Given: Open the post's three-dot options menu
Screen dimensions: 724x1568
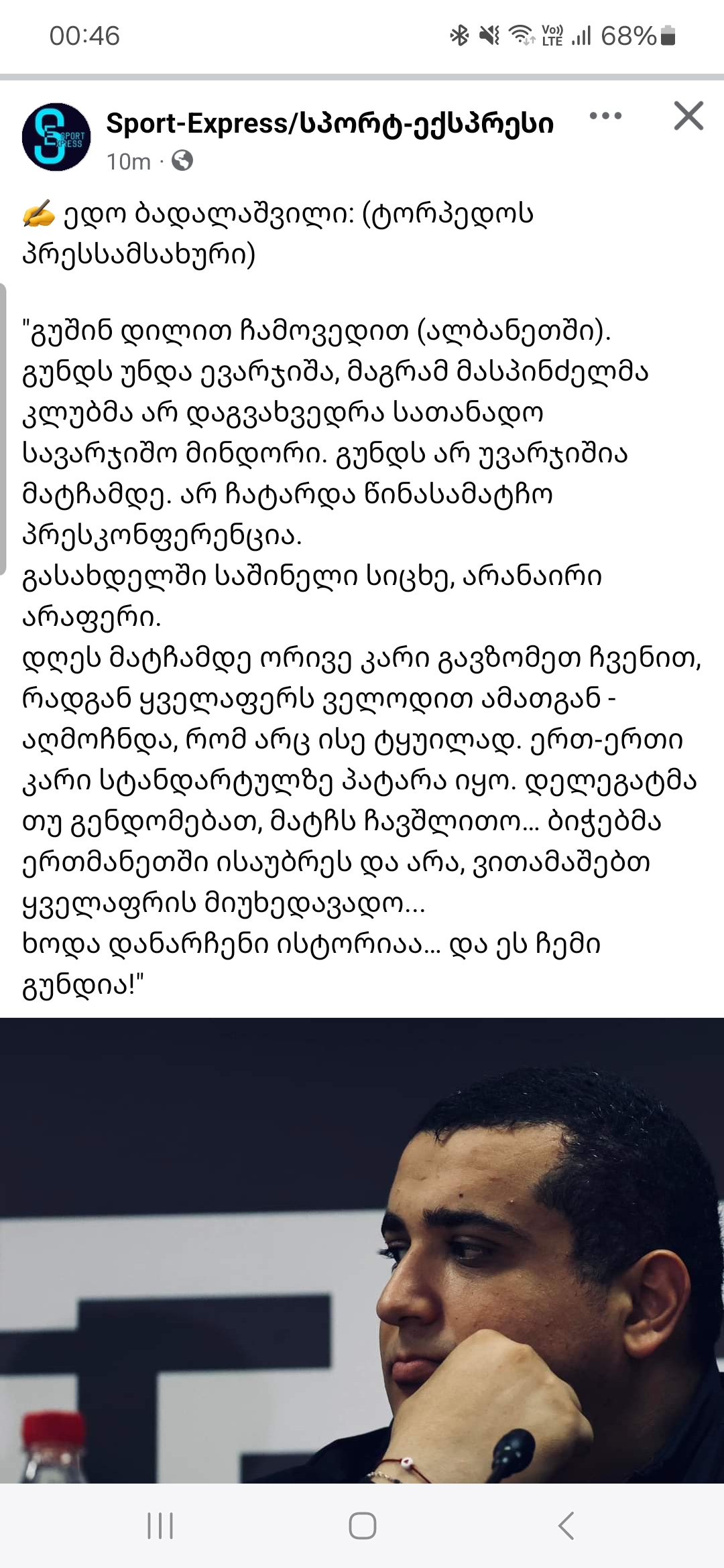Looking at the screenshot, I should pyautogui.click(x=605, y=117).
